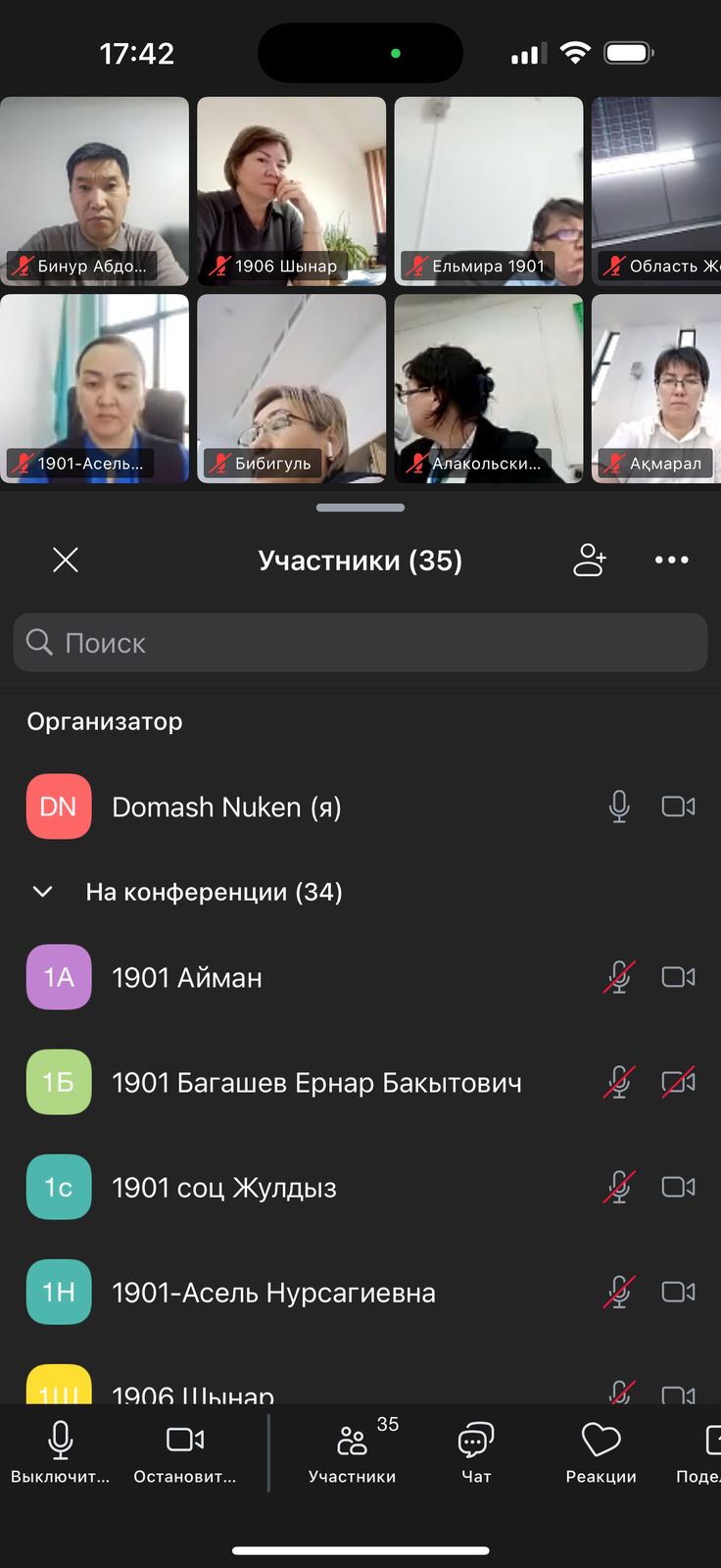Select the 1901-Асель Нурсагиевна participant entry
Screen dimensions: 721x1568
click(274, 1292)
